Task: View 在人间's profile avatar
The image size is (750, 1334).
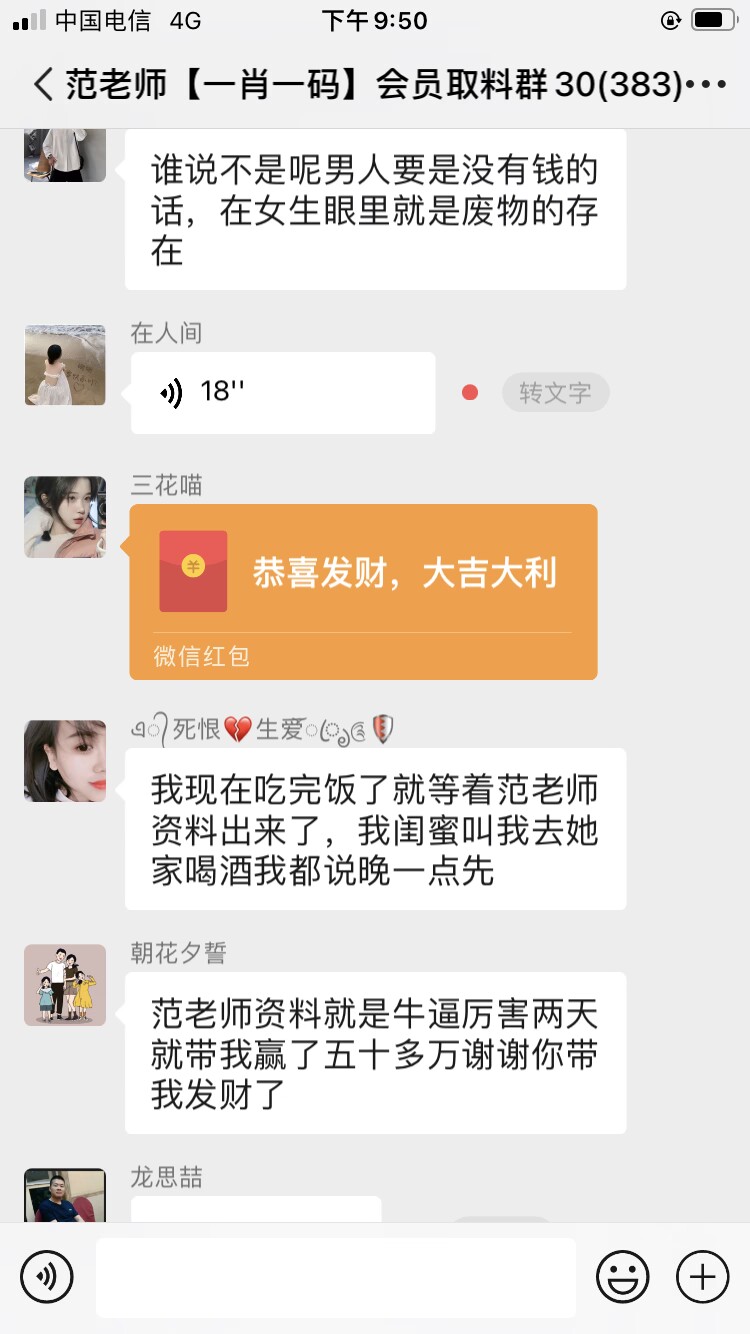Action: (x=65, y=365)
